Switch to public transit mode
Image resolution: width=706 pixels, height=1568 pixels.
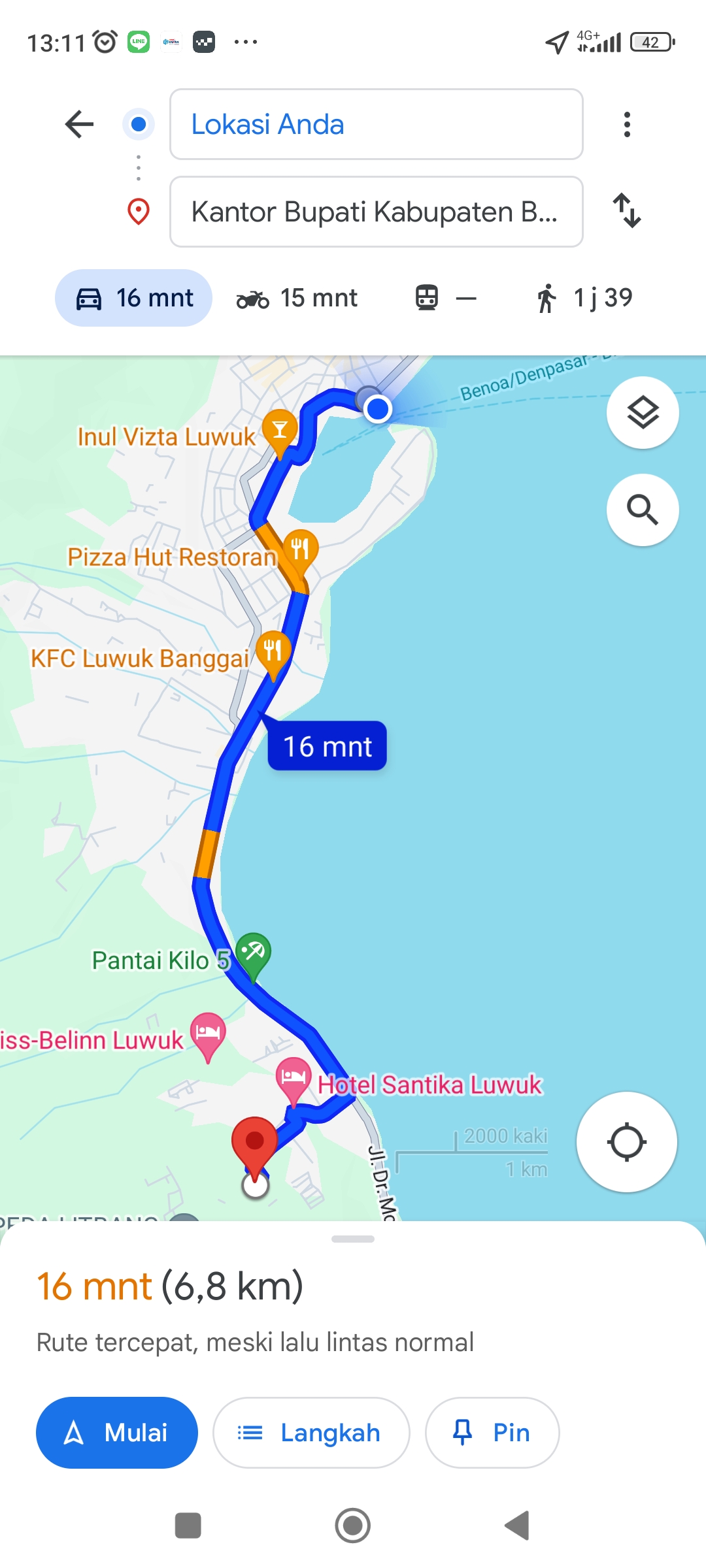446,298
